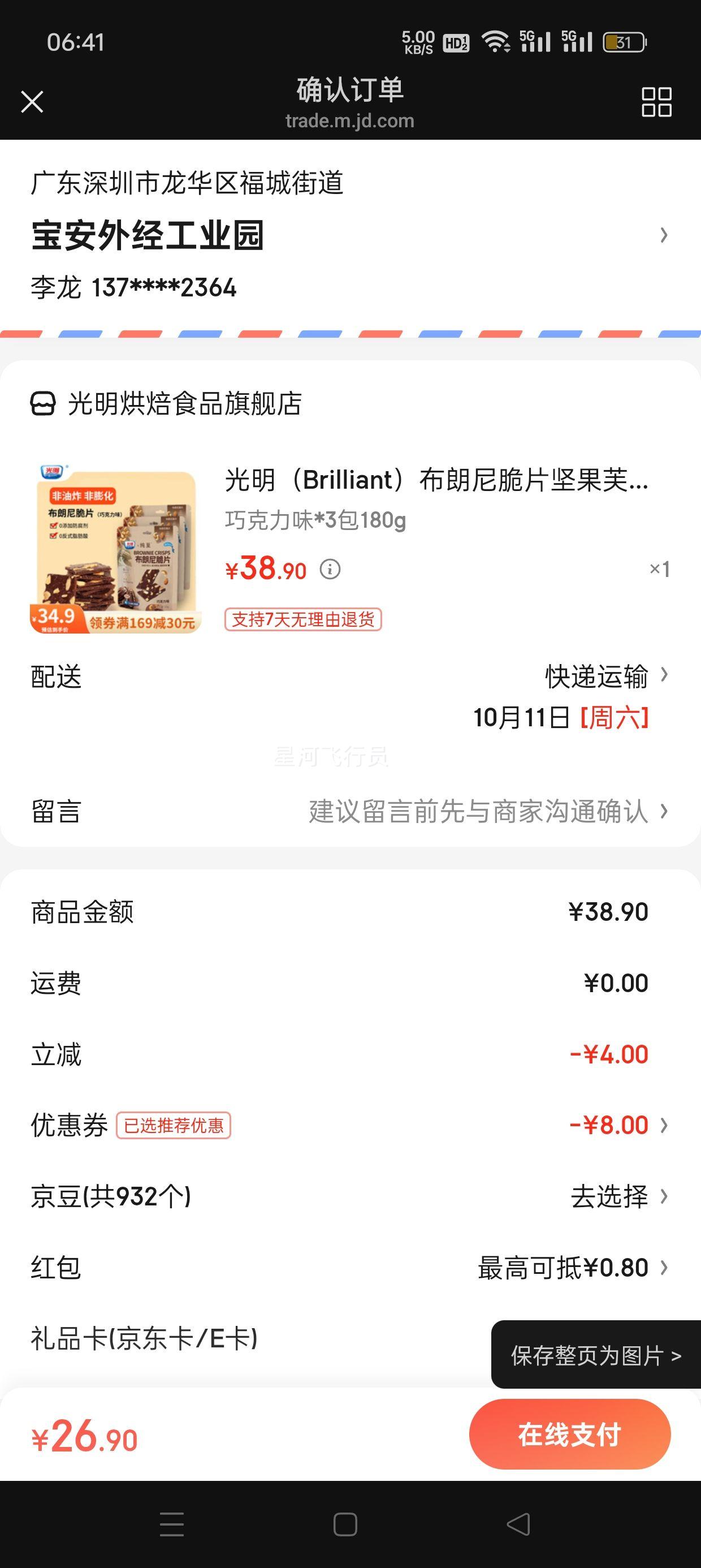
Task: Tap 保存整页为图片 to save the page
Action: (x=595, y=1355)
